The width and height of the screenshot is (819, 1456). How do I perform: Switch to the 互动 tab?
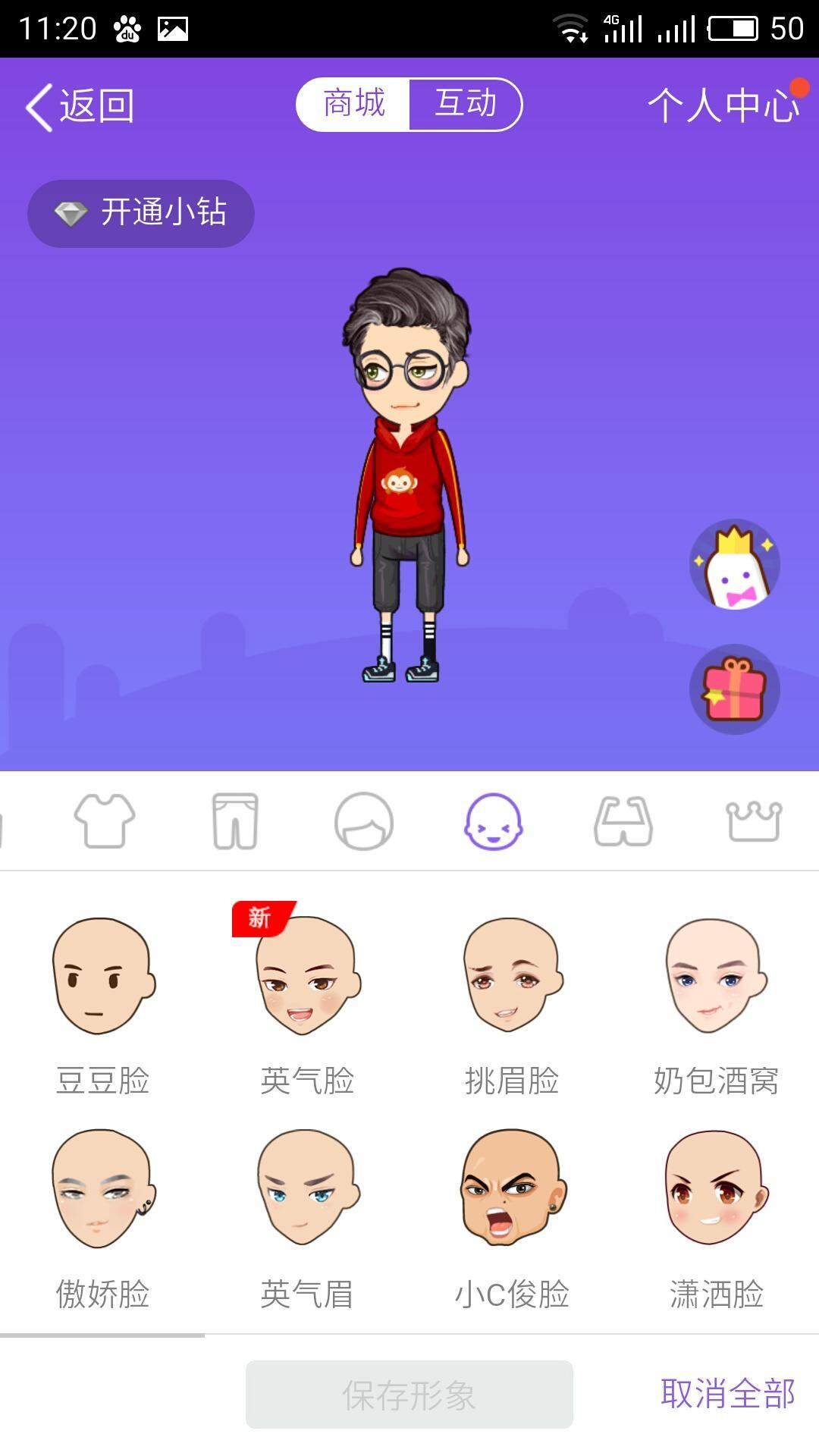[466, 104]
